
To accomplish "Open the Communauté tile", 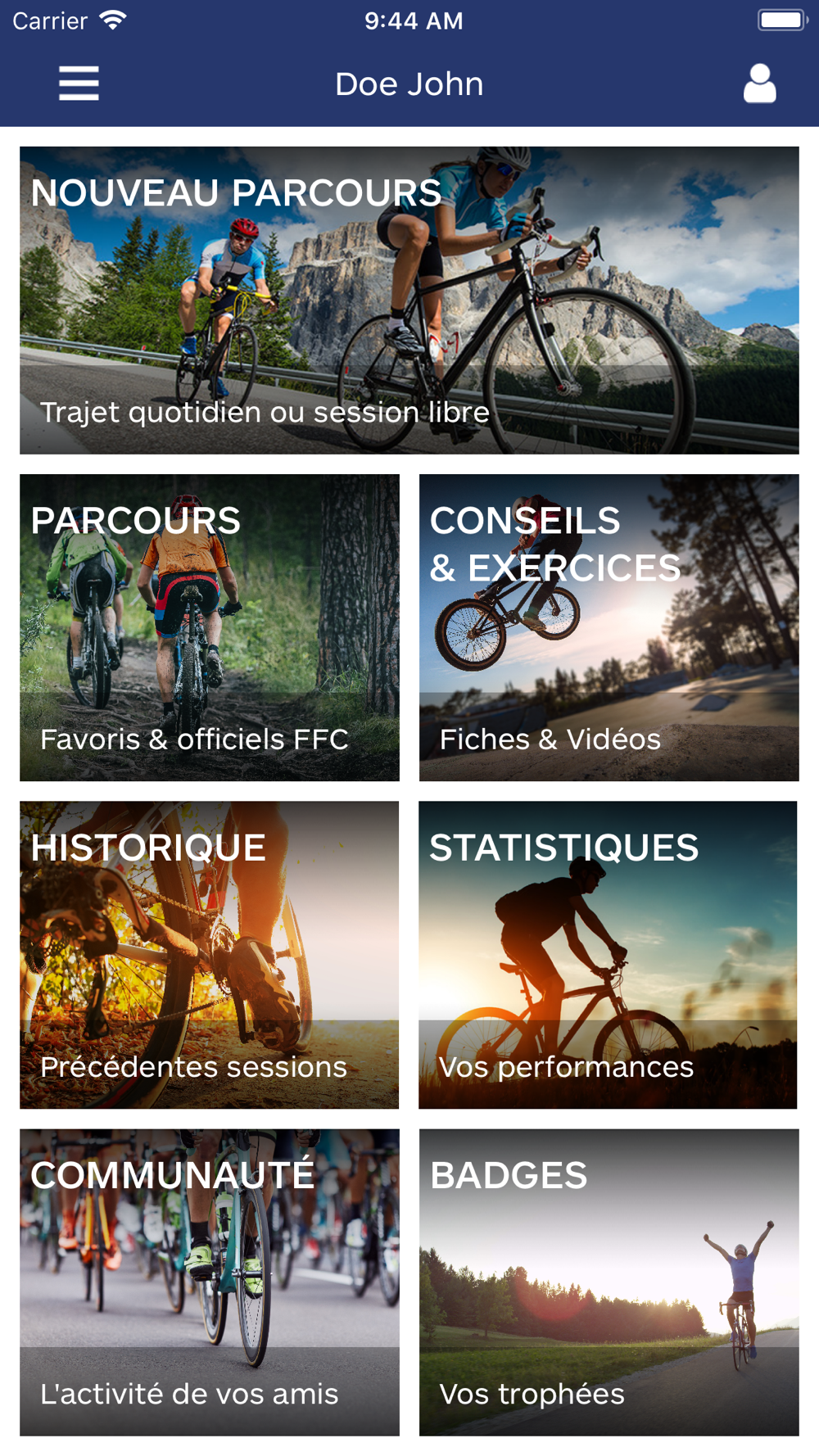I will tap(210, 1282).
